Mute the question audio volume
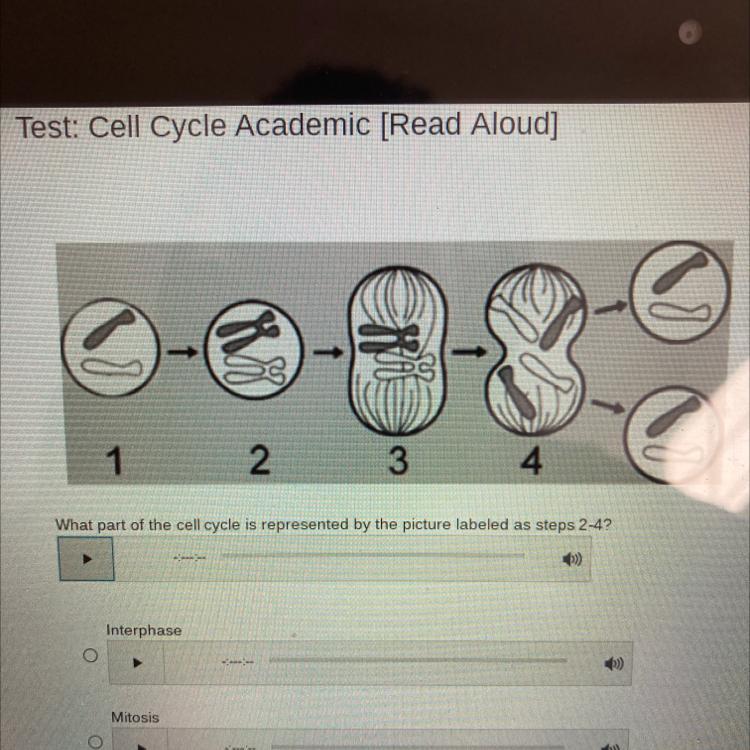Screen dimensions: 750x750 572,559
